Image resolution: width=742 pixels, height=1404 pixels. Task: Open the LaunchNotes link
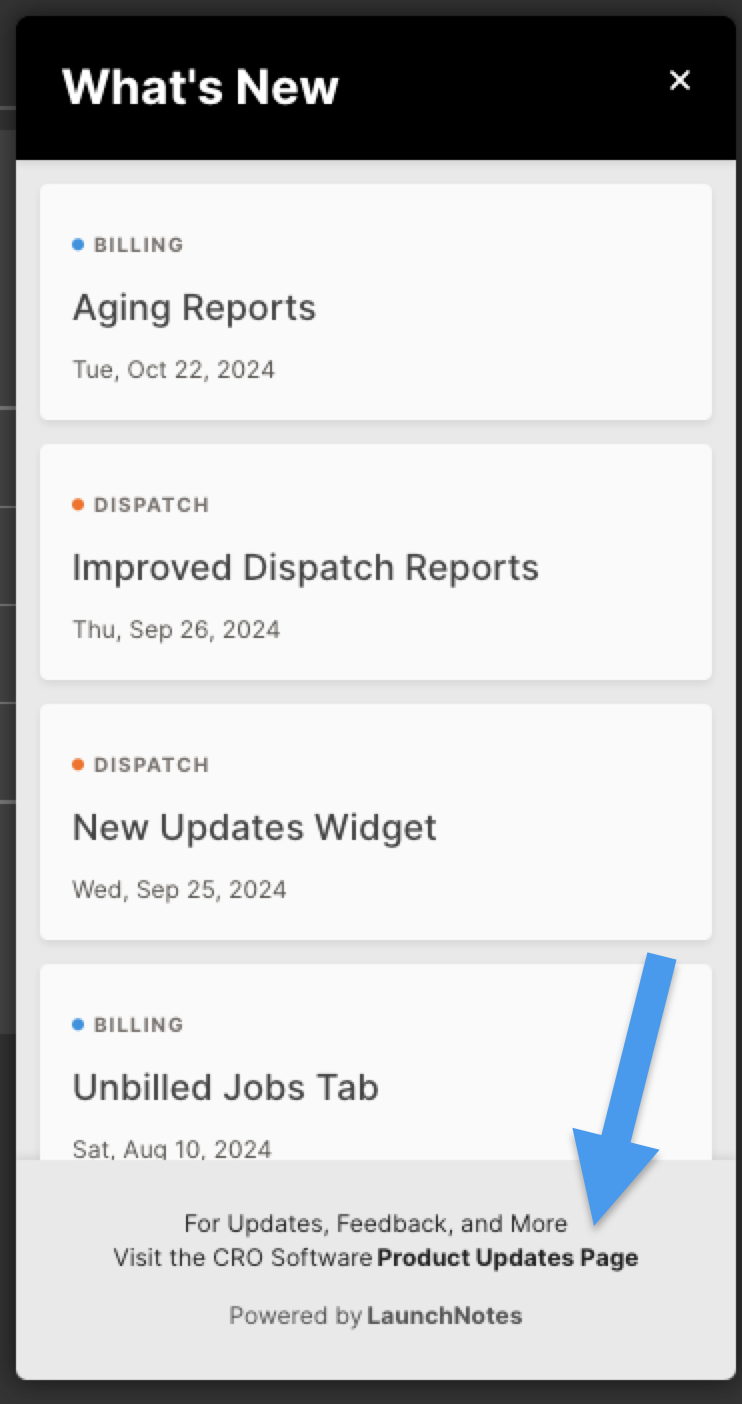pos(444,1316)
